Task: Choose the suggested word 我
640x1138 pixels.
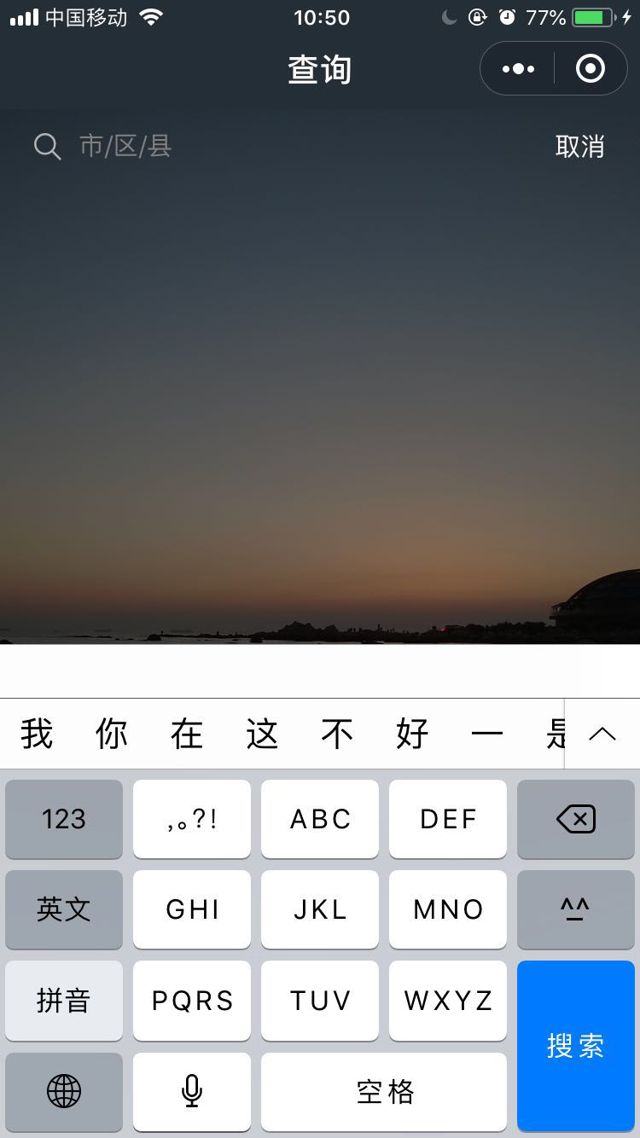Action: click(x=37, y=734)
